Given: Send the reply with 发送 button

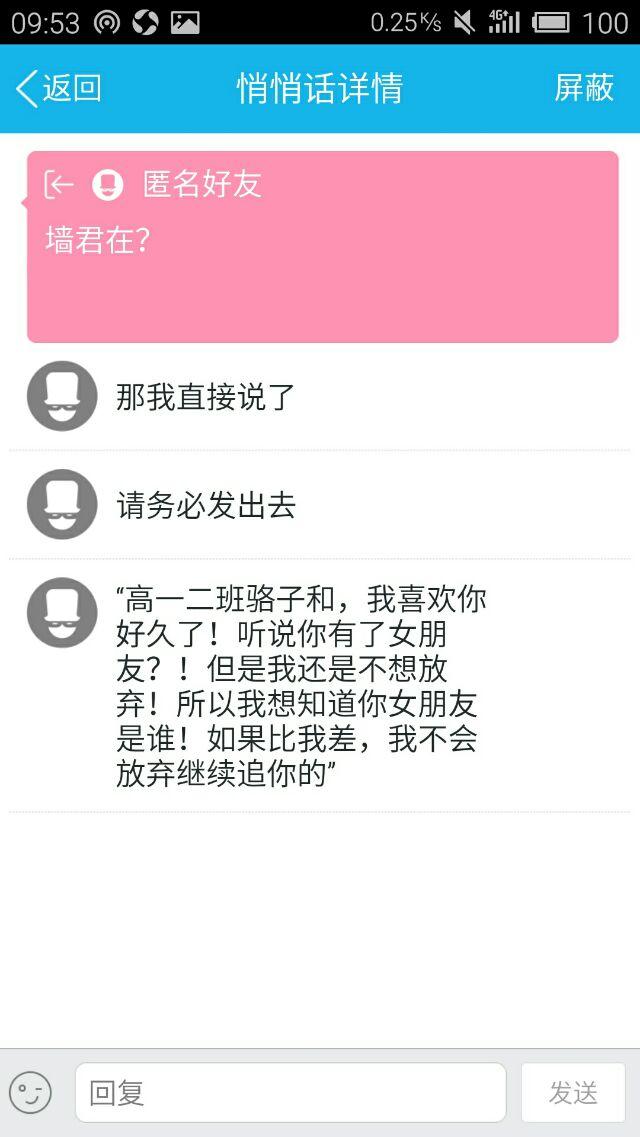Looking at the screenshot, I should 573,1092.
